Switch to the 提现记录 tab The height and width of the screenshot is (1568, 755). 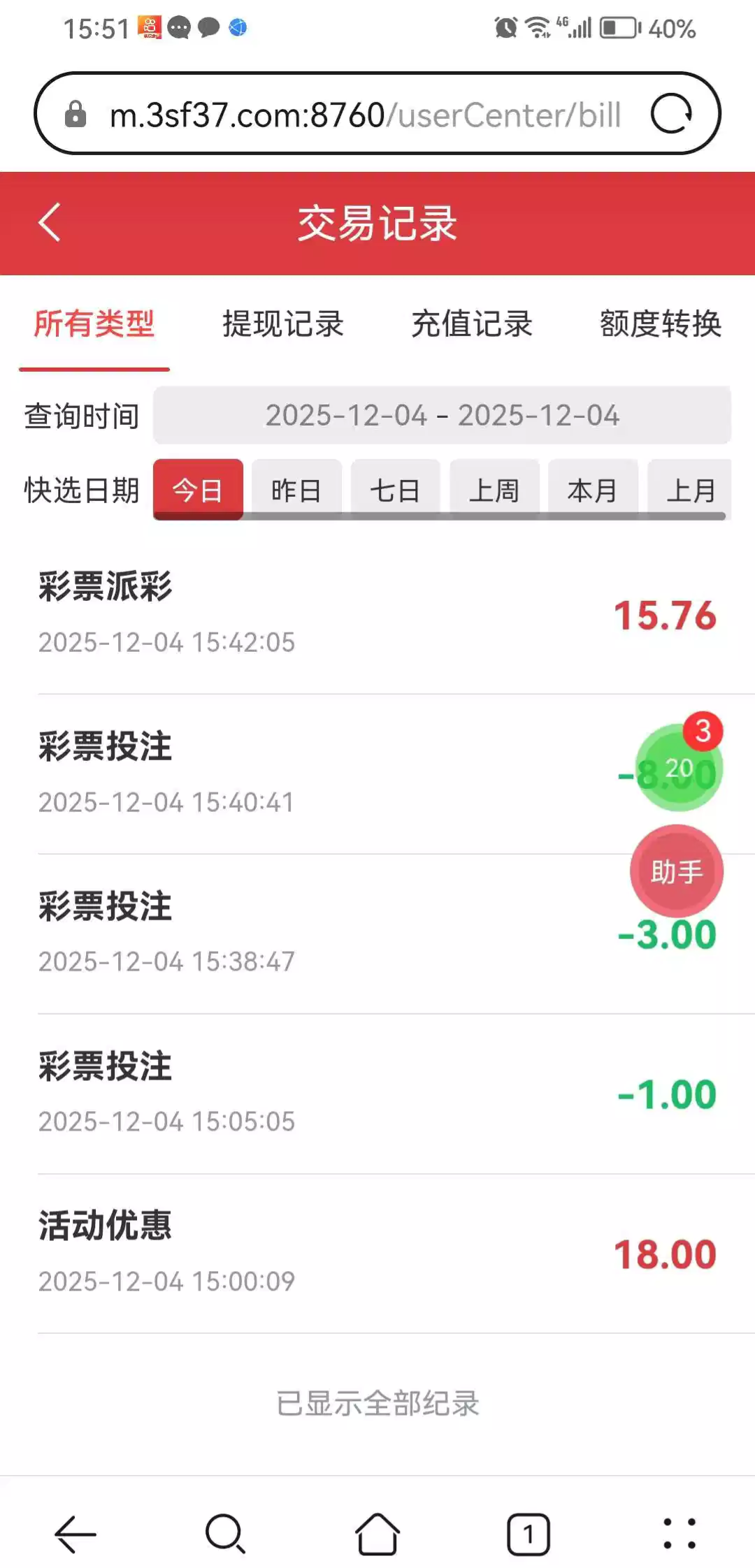point(283,324)
